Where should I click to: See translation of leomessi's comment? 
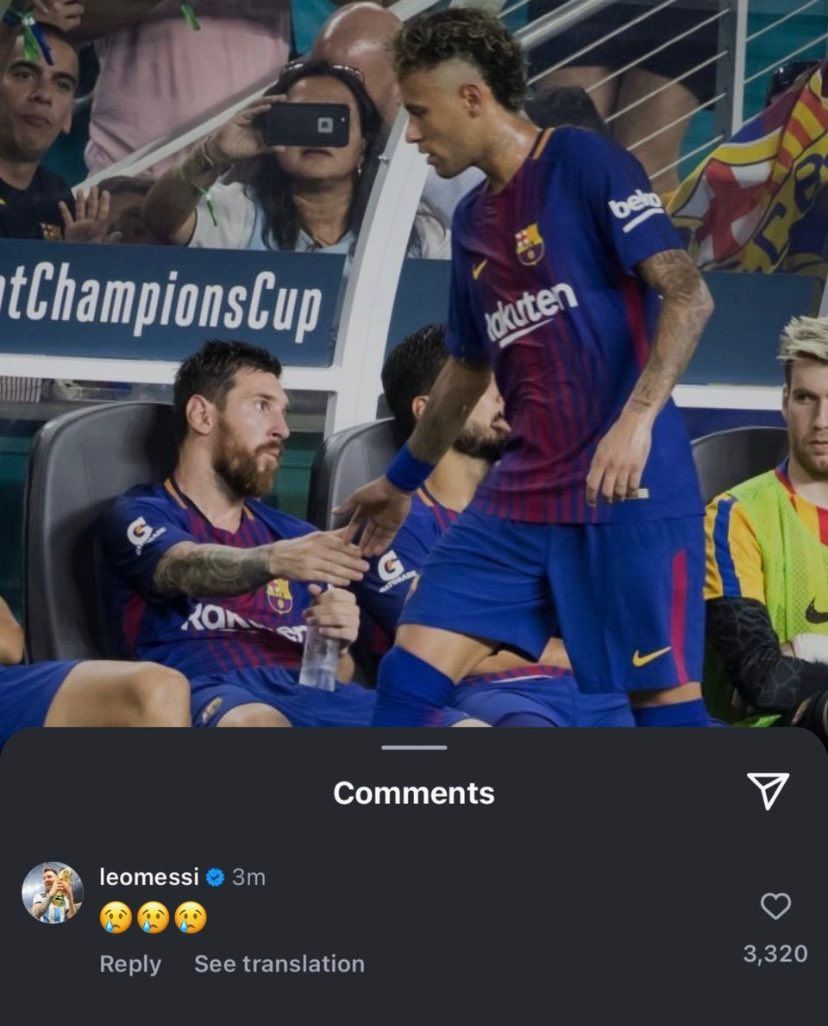click(279, 964)
